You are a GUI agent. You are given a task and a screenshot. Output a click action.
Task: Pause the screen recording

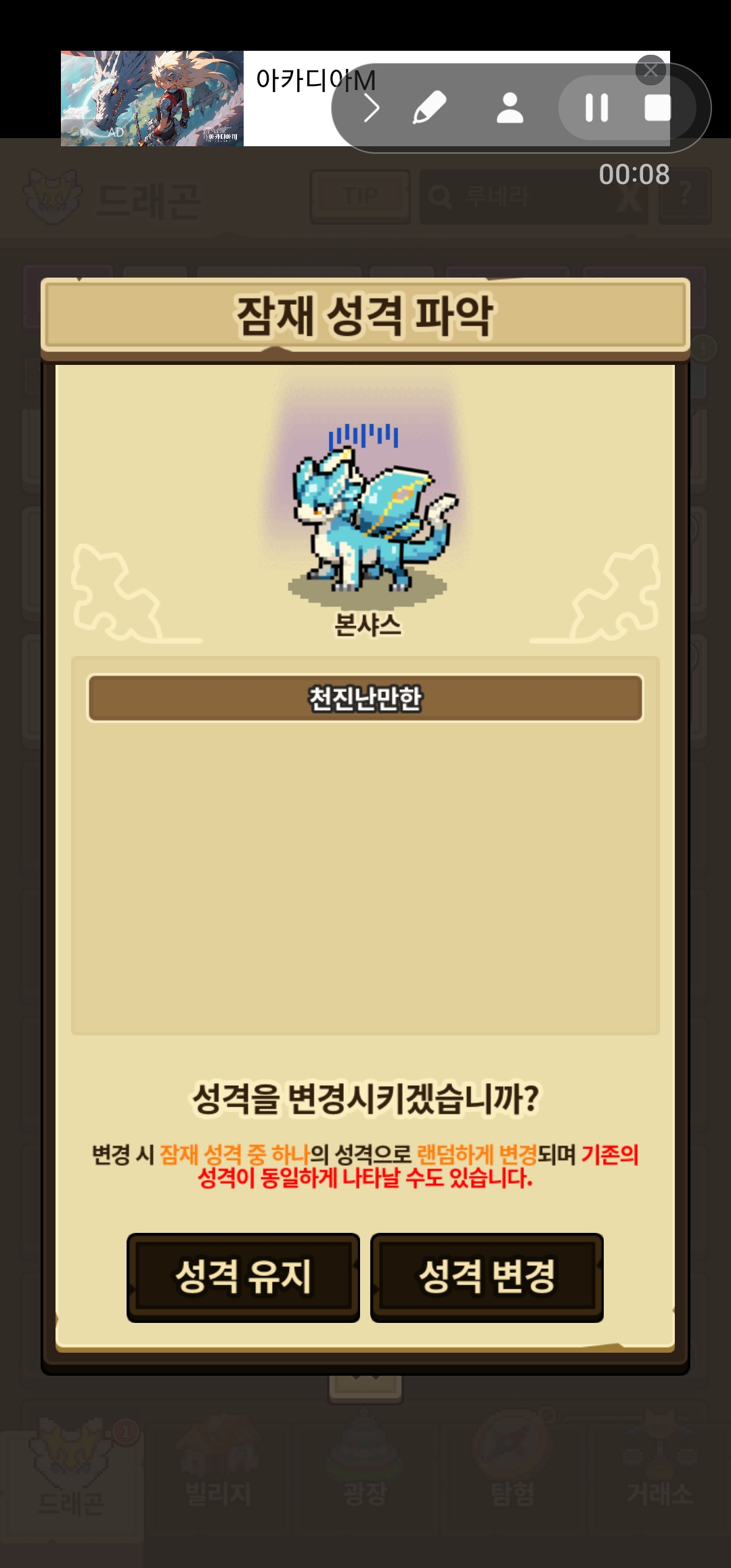coord(596,108)
